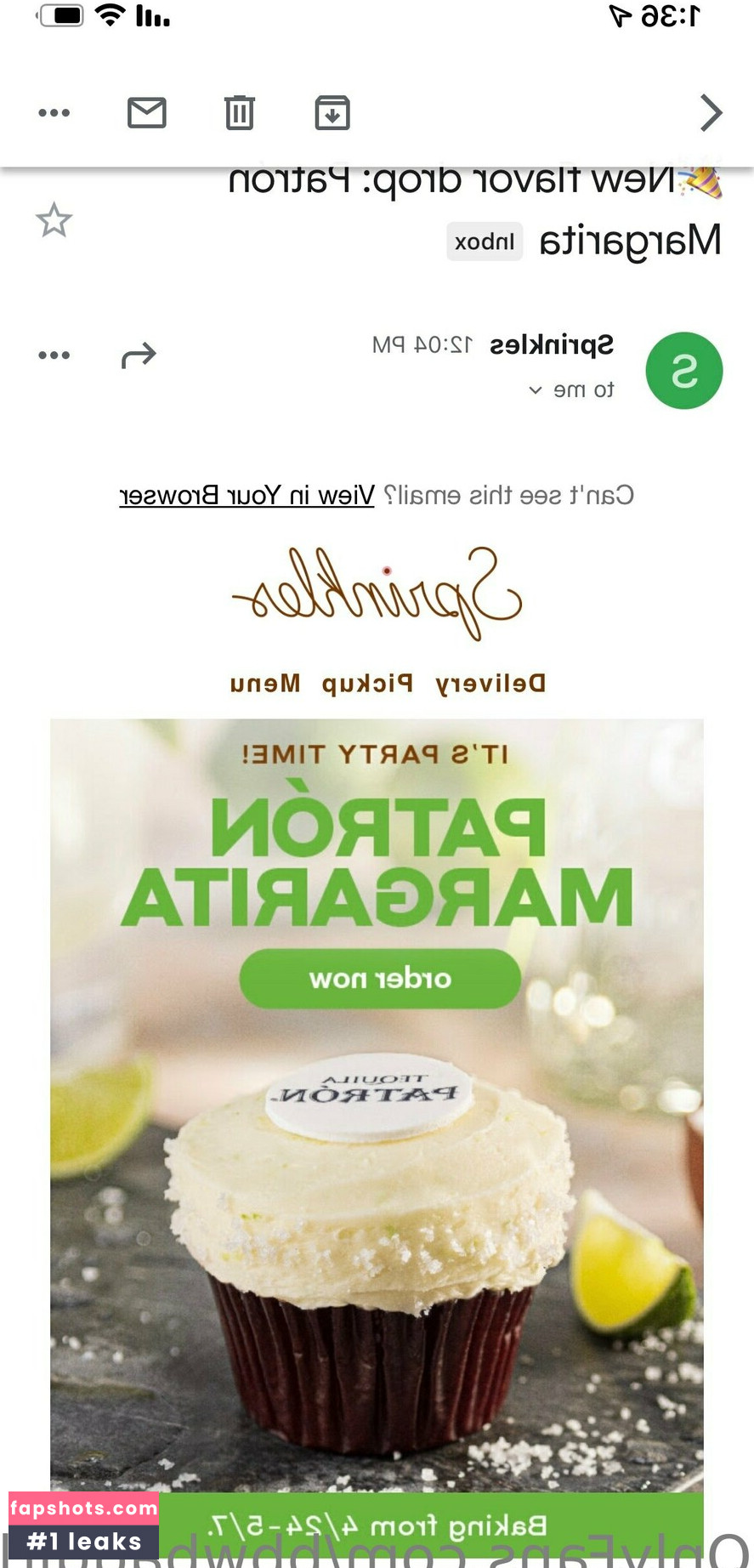Viewport: 754px width, 1568px height.
Task: Tap the green order now button
Action: point(380,979)
